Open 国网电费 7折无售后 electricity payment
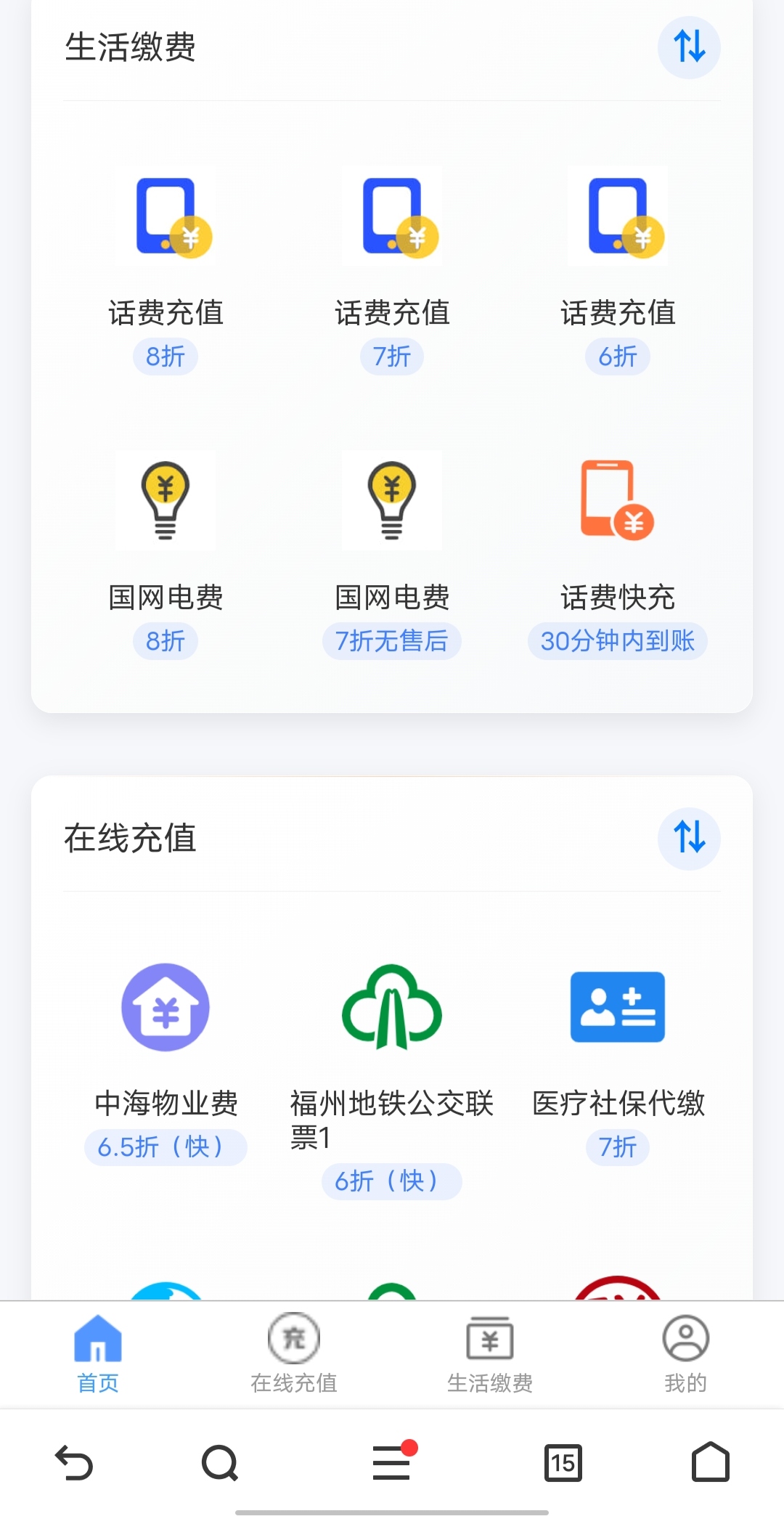Viewport: 784px width, 1516px height. (391, 501)
